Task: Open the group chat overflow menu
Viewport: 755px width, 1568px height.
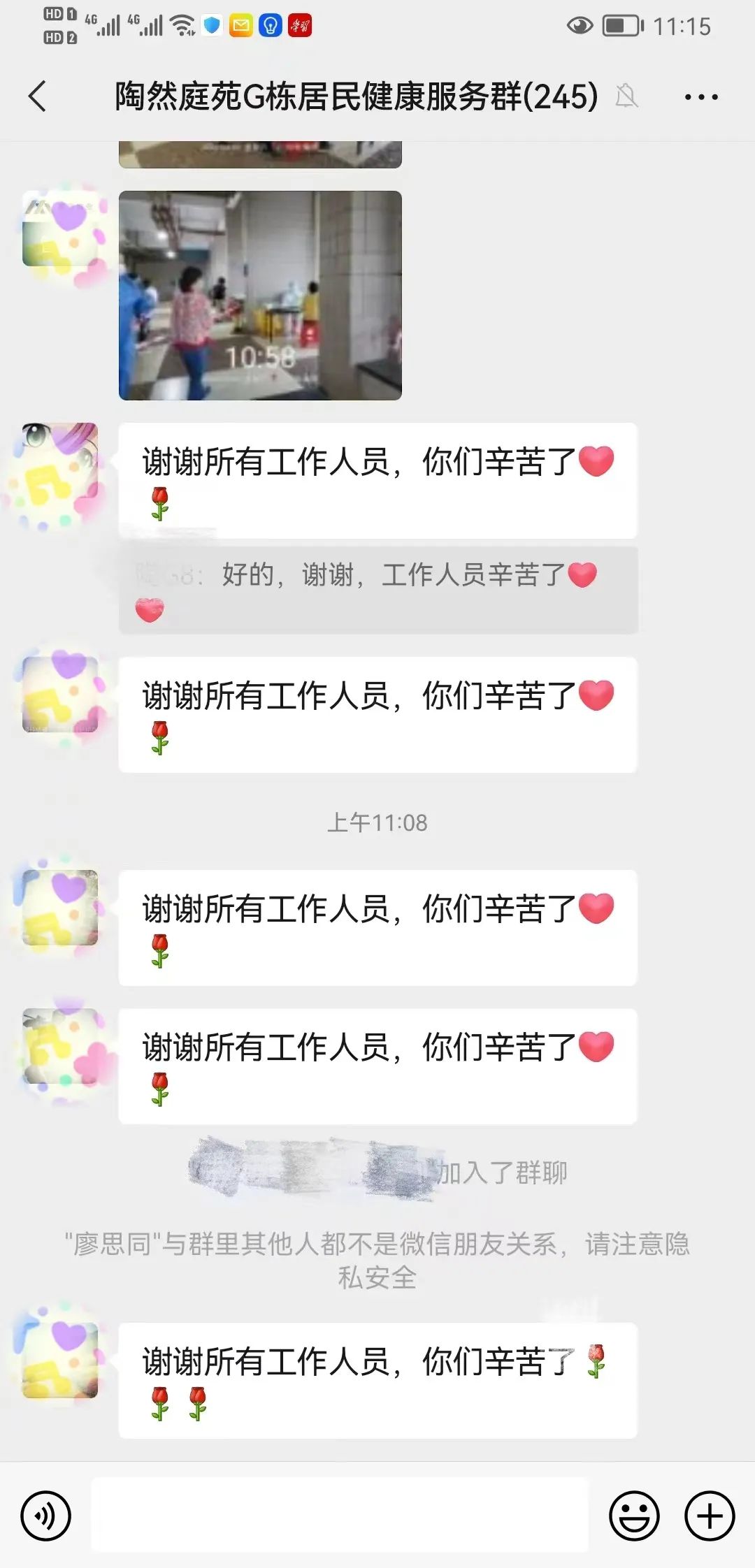Action: tap(700, 97)
